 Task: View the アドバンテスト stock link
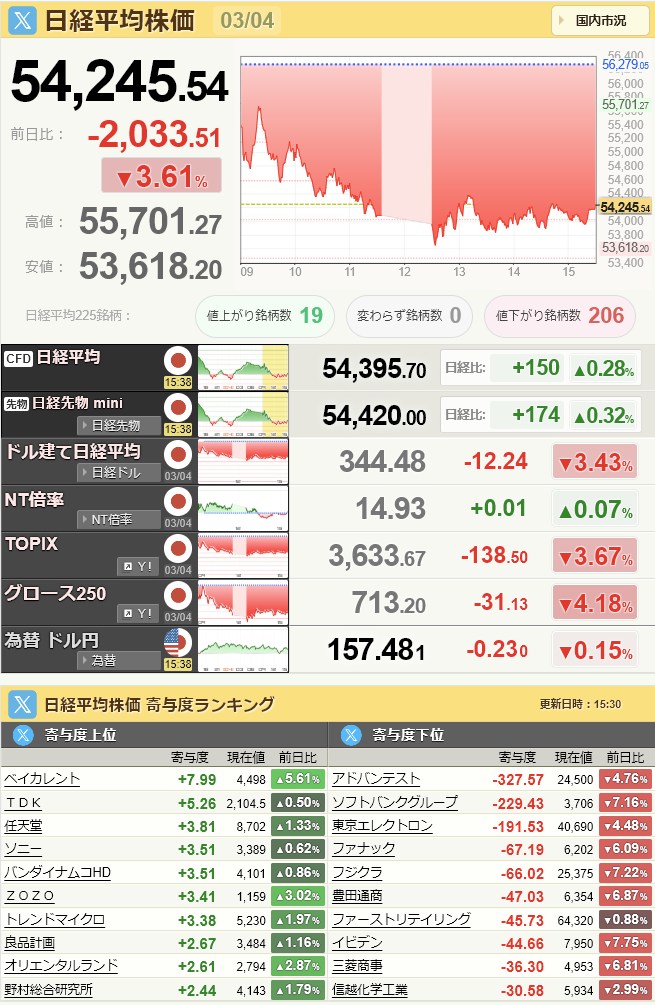coord(375,778)
